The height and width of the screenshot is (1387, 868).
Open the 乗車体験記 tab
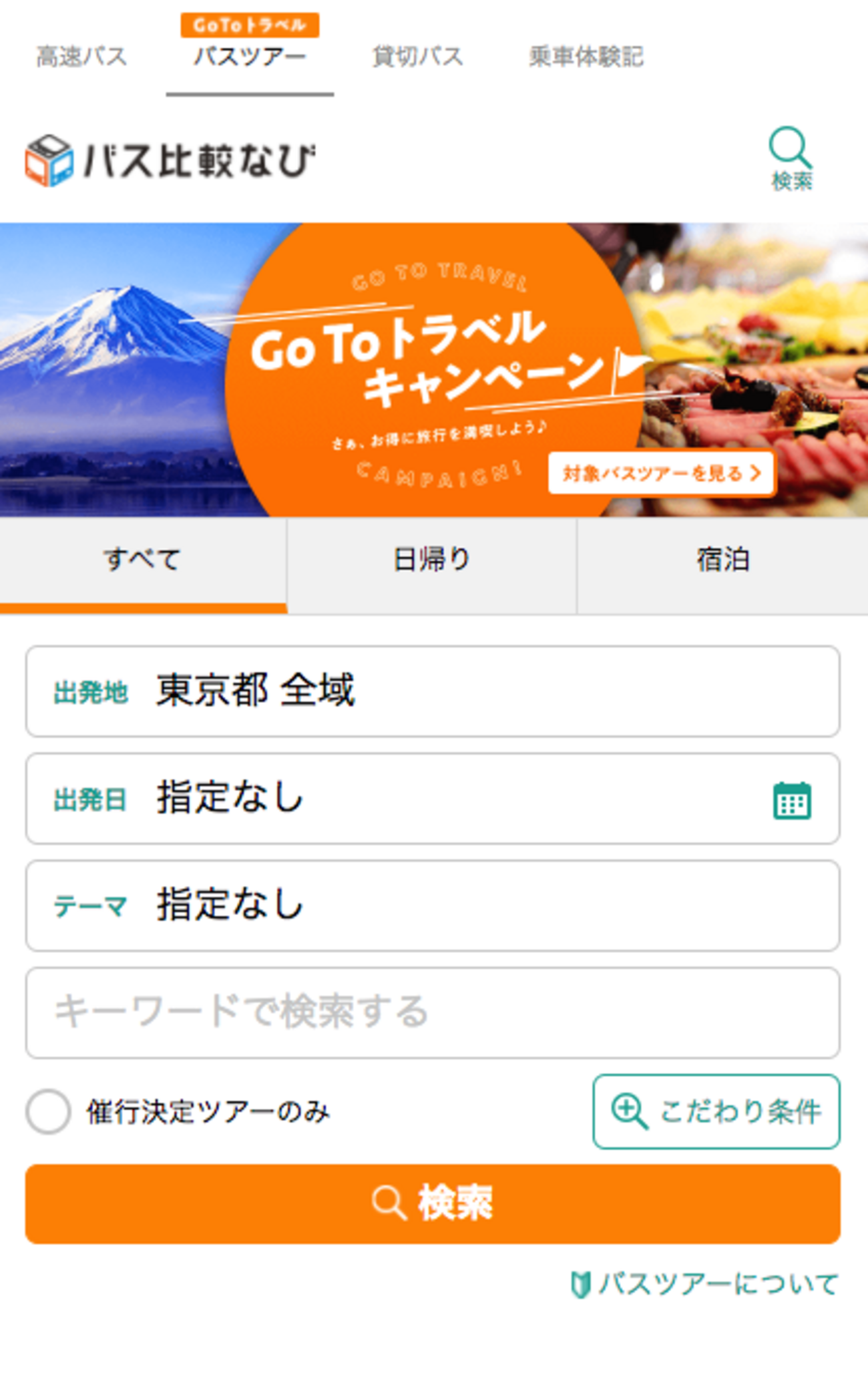tap(586, 57)
